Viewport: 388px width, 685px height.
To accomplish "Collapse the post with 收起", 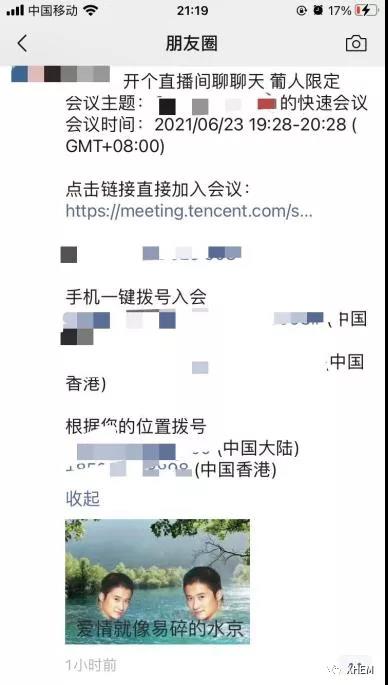I will pyautogui.click(x=83, y=498).
